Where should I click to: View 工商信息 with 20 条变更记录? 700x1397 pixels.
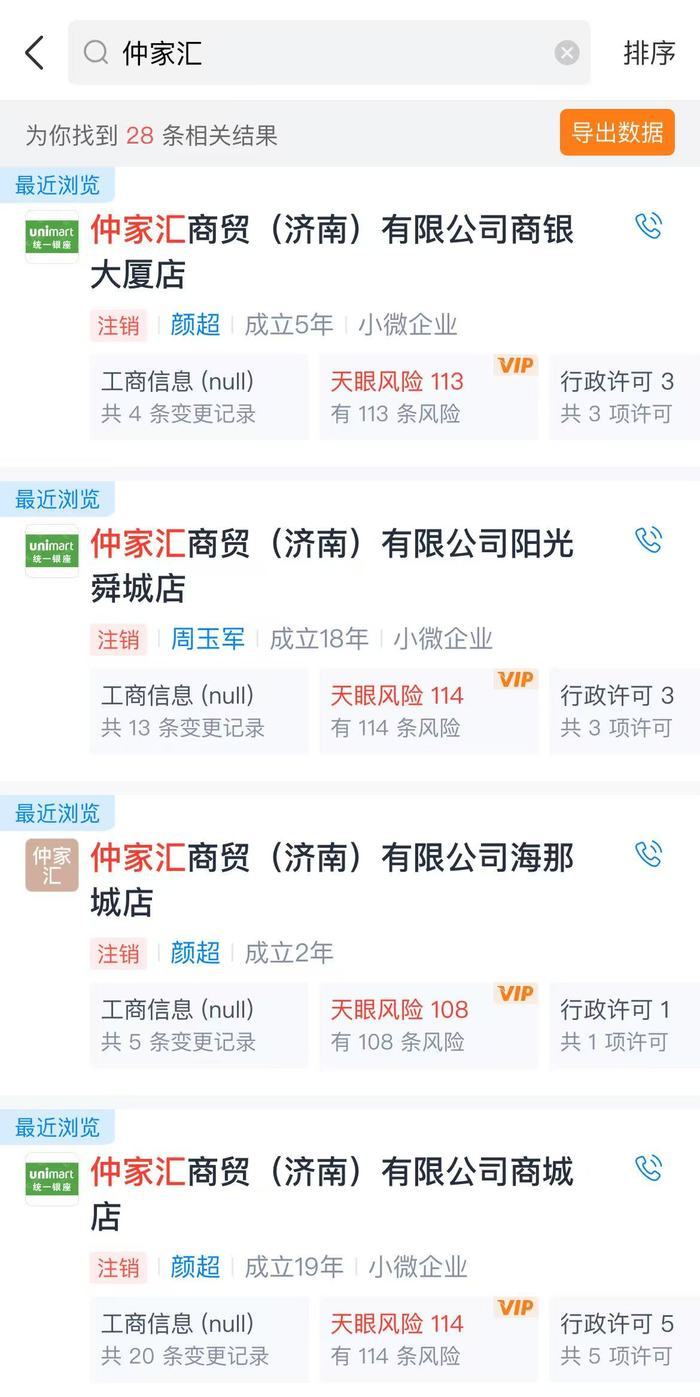[198, 1339]
